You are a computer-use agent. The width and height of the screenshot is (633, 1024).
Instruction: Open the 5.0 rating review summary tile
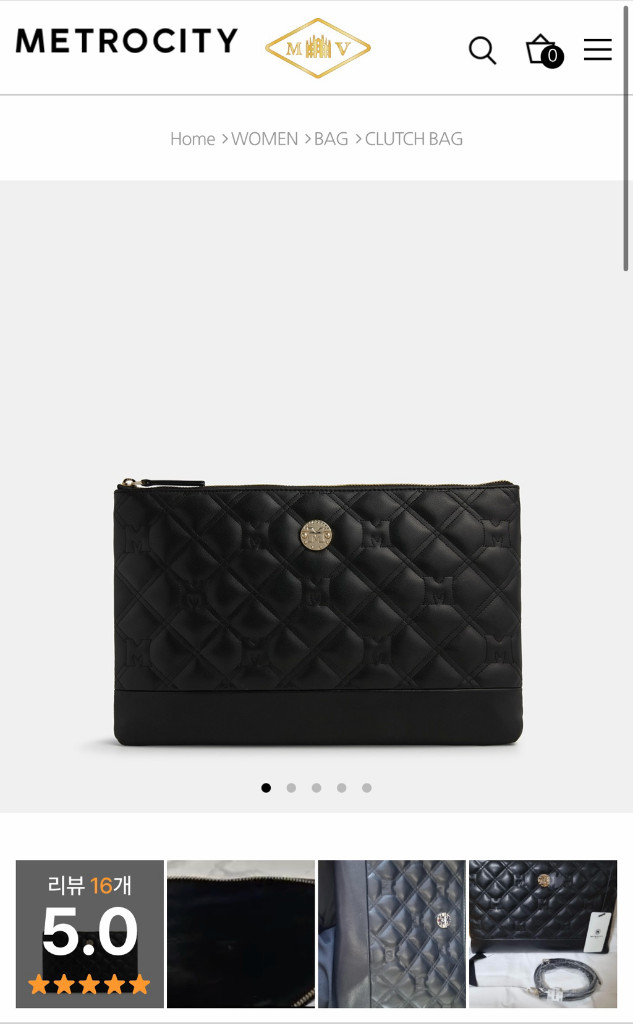(x=89, y=934)
